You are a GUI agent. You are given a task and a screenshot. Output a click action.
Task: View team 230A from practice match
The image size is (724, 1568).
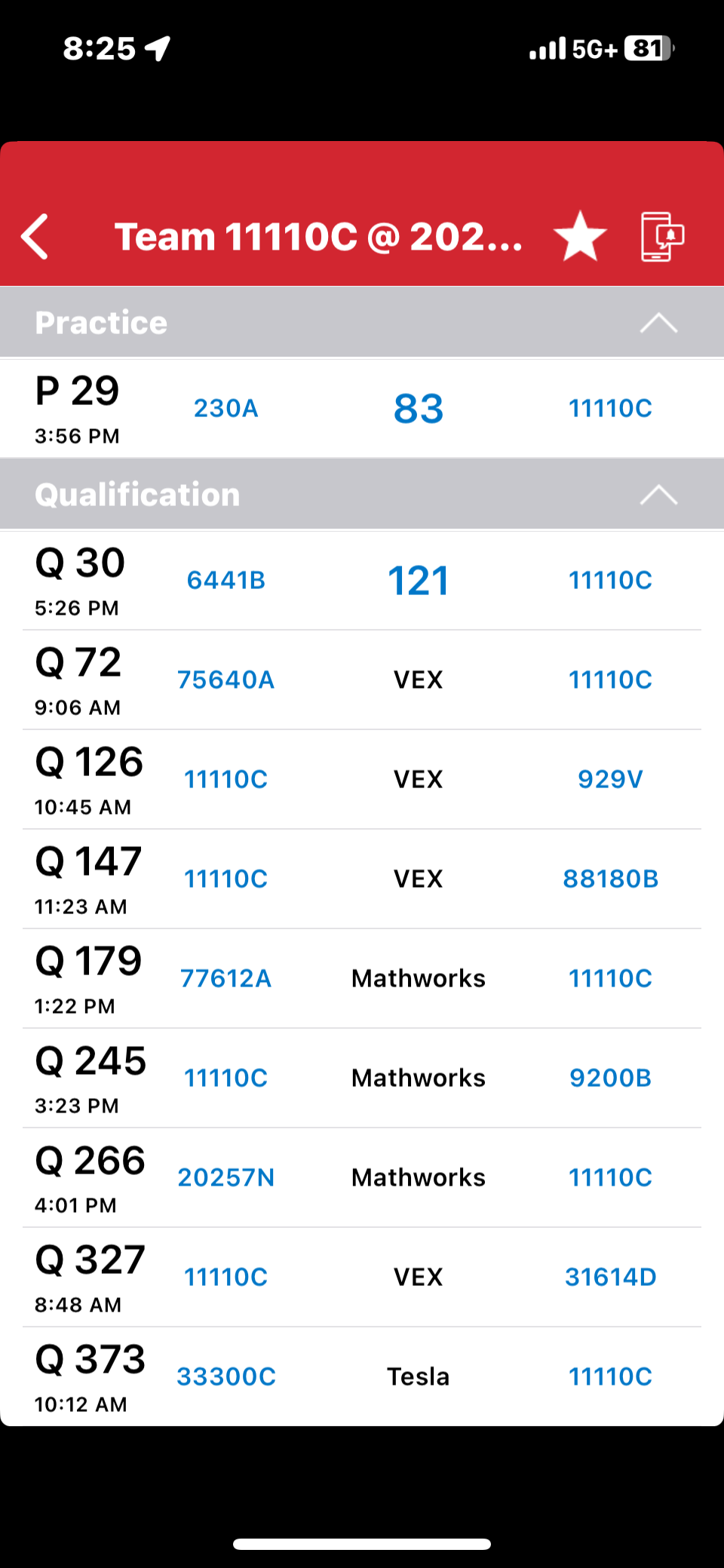pos(226,408)
